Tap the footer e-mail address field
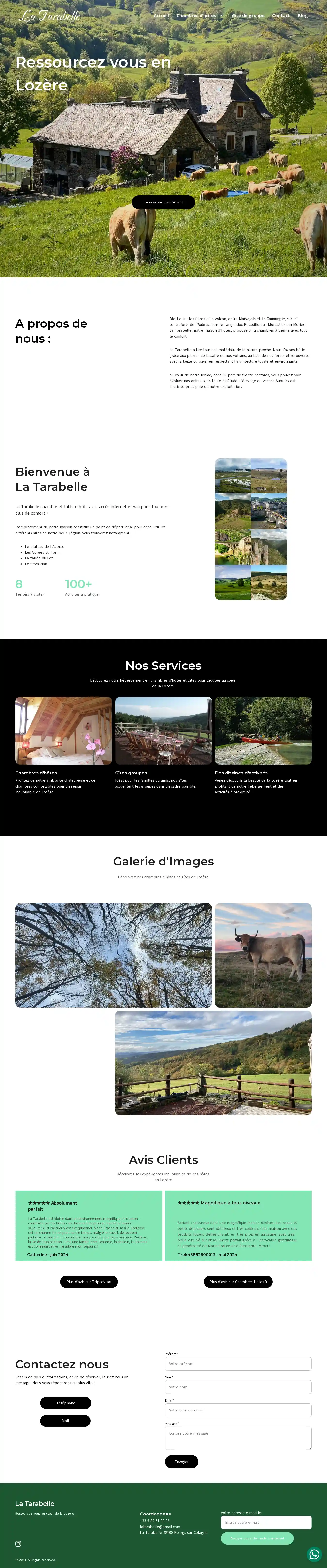327x1568 pixels. (266, 1522)
